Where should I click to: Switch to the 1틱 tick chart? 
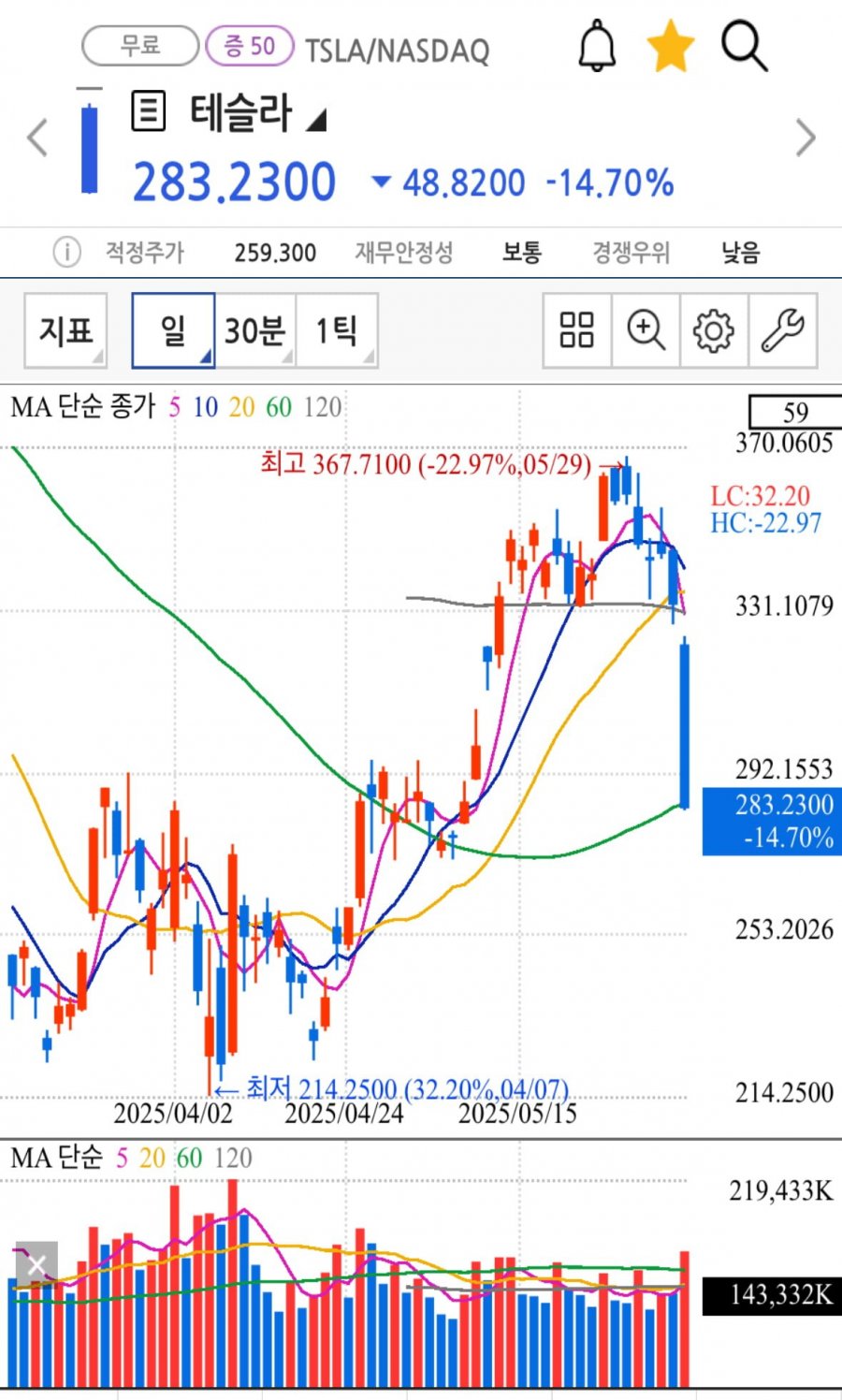337,330
